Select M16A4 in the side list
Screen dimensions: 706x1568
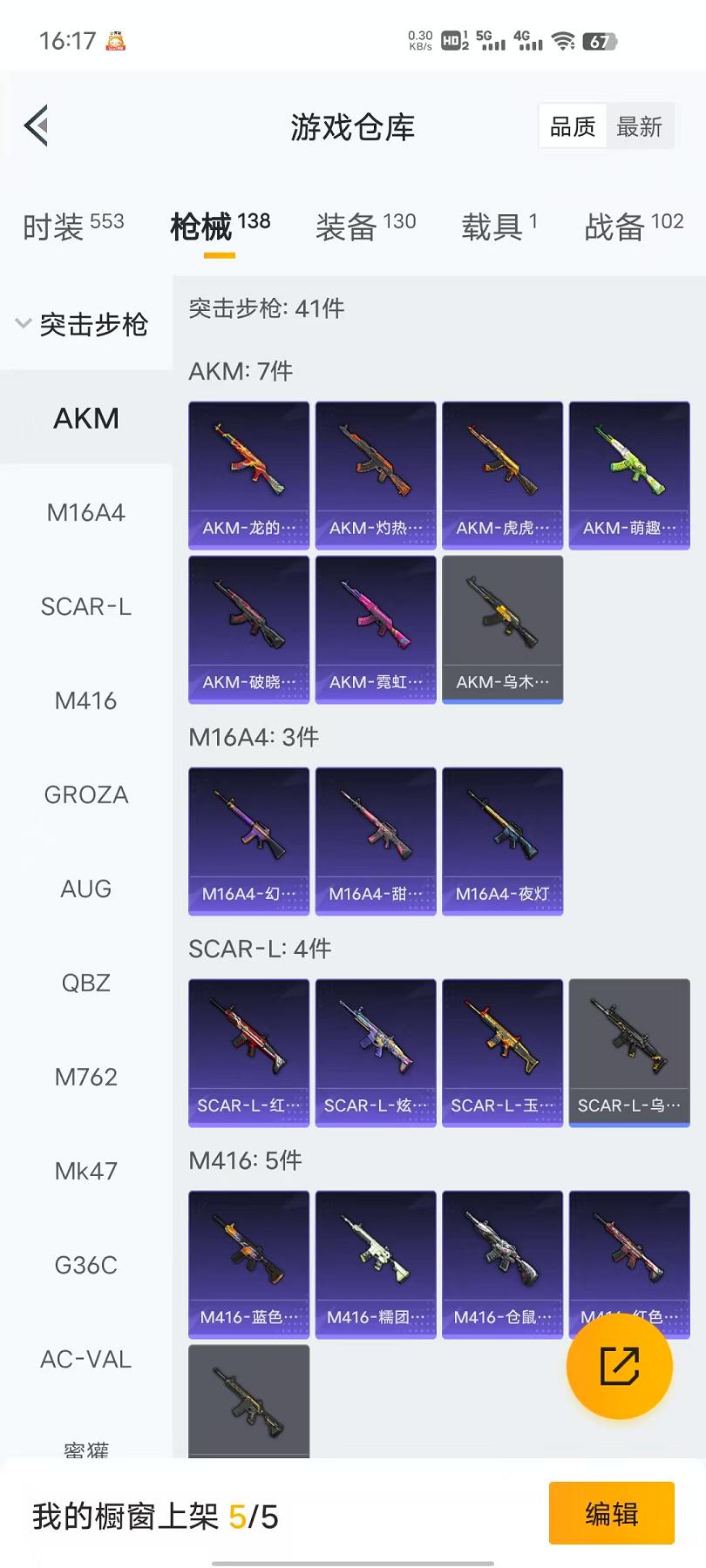[x=85, y=512]
